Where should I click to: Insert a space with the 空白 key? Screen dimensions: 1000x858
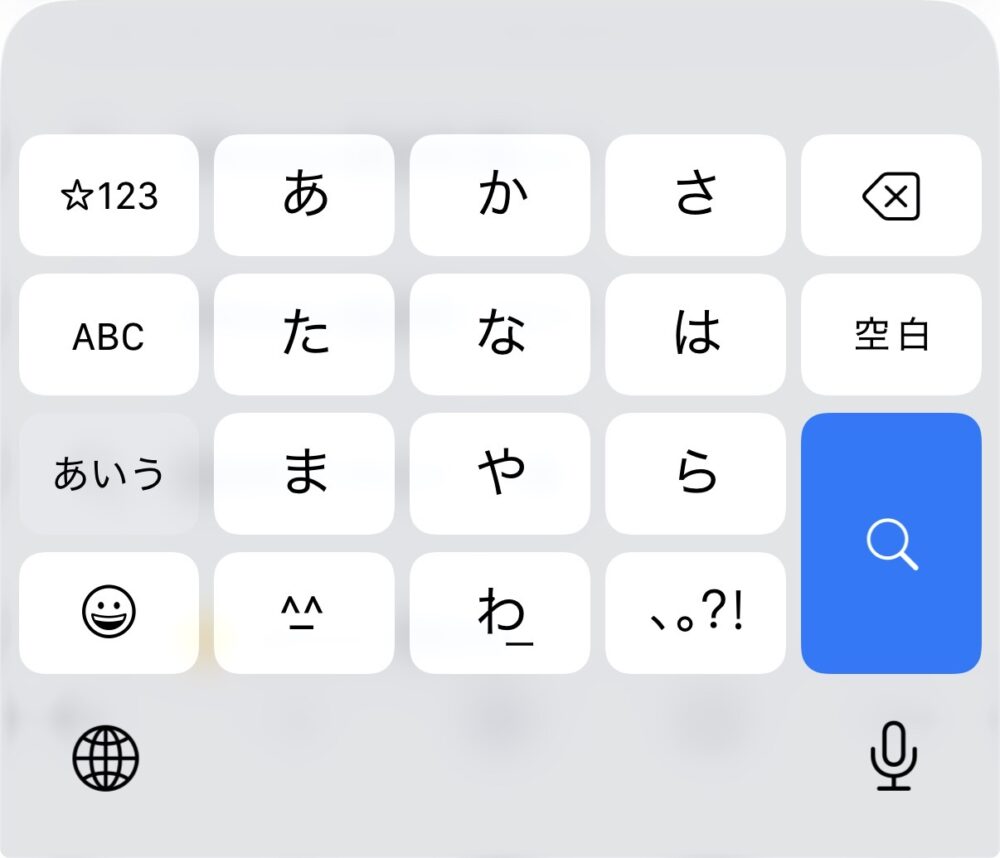(890, 335)
